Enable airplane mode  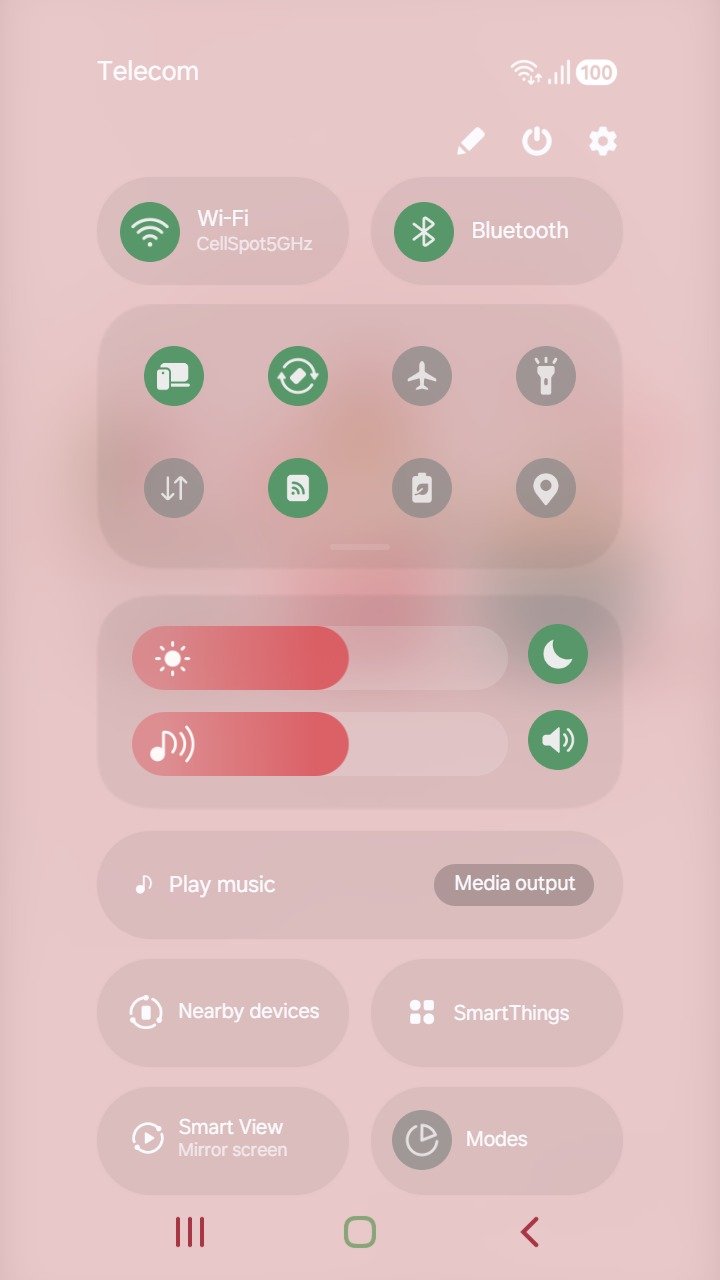pos(422,377)
